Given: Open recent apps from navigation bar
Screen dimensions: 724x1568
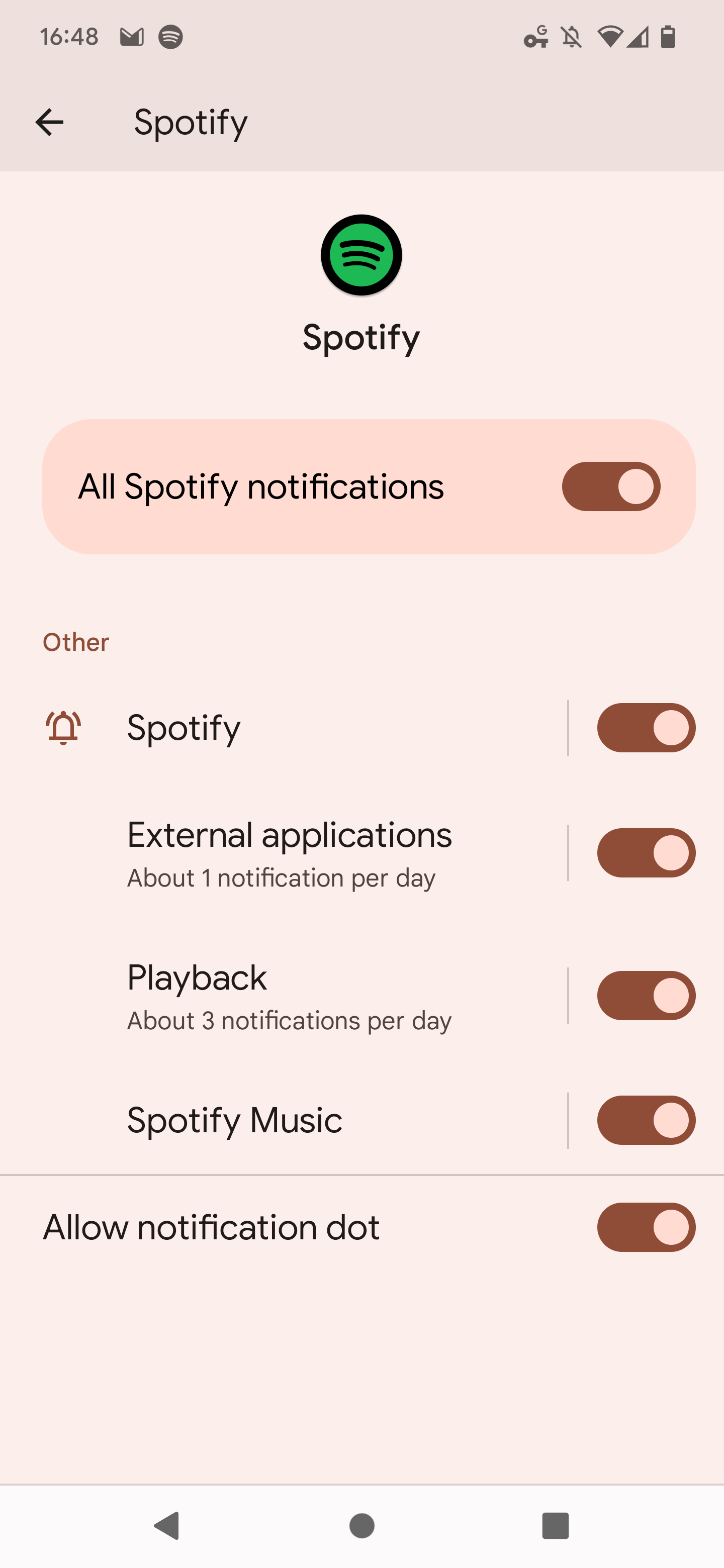Looking at the screenshot, I should pos(556,1525).
